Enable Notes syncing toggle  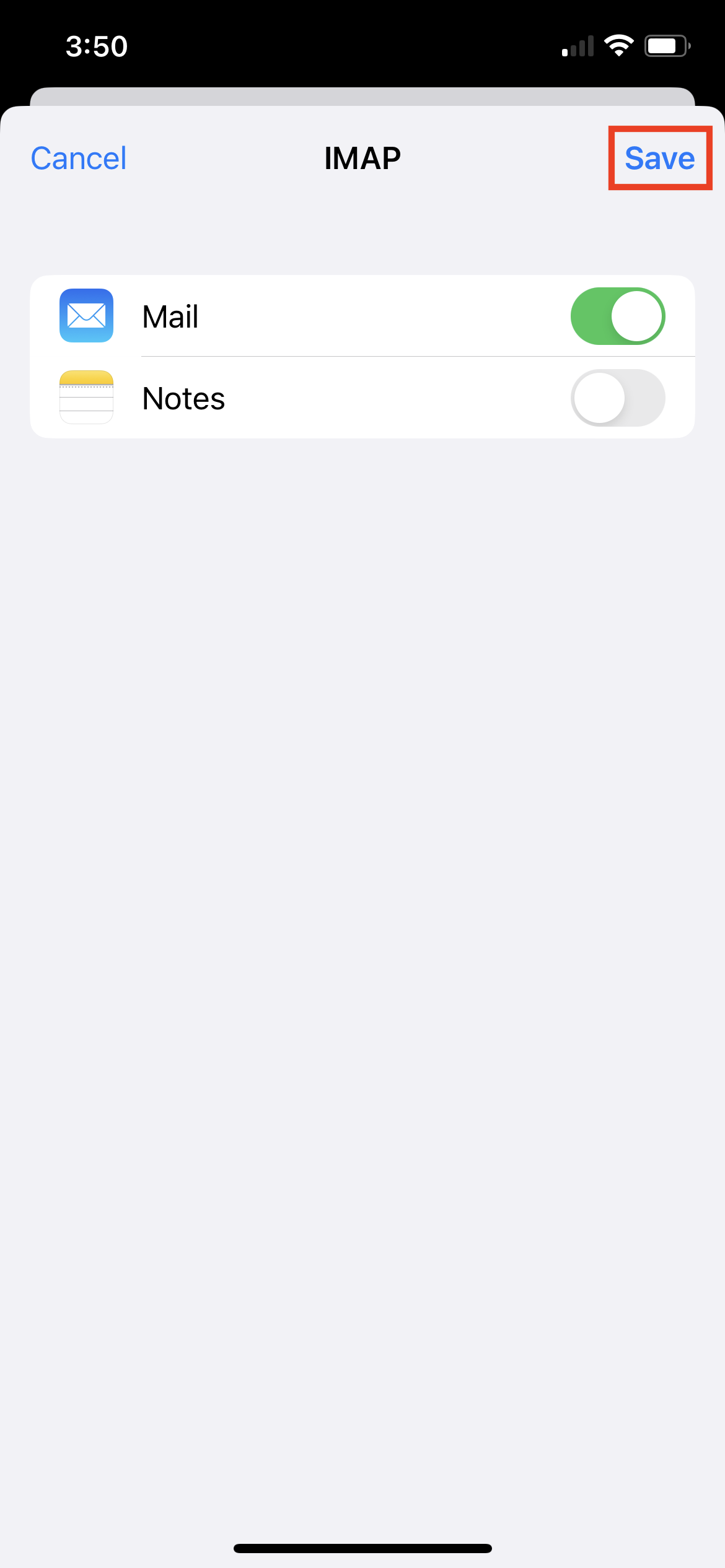coord(618,398)
